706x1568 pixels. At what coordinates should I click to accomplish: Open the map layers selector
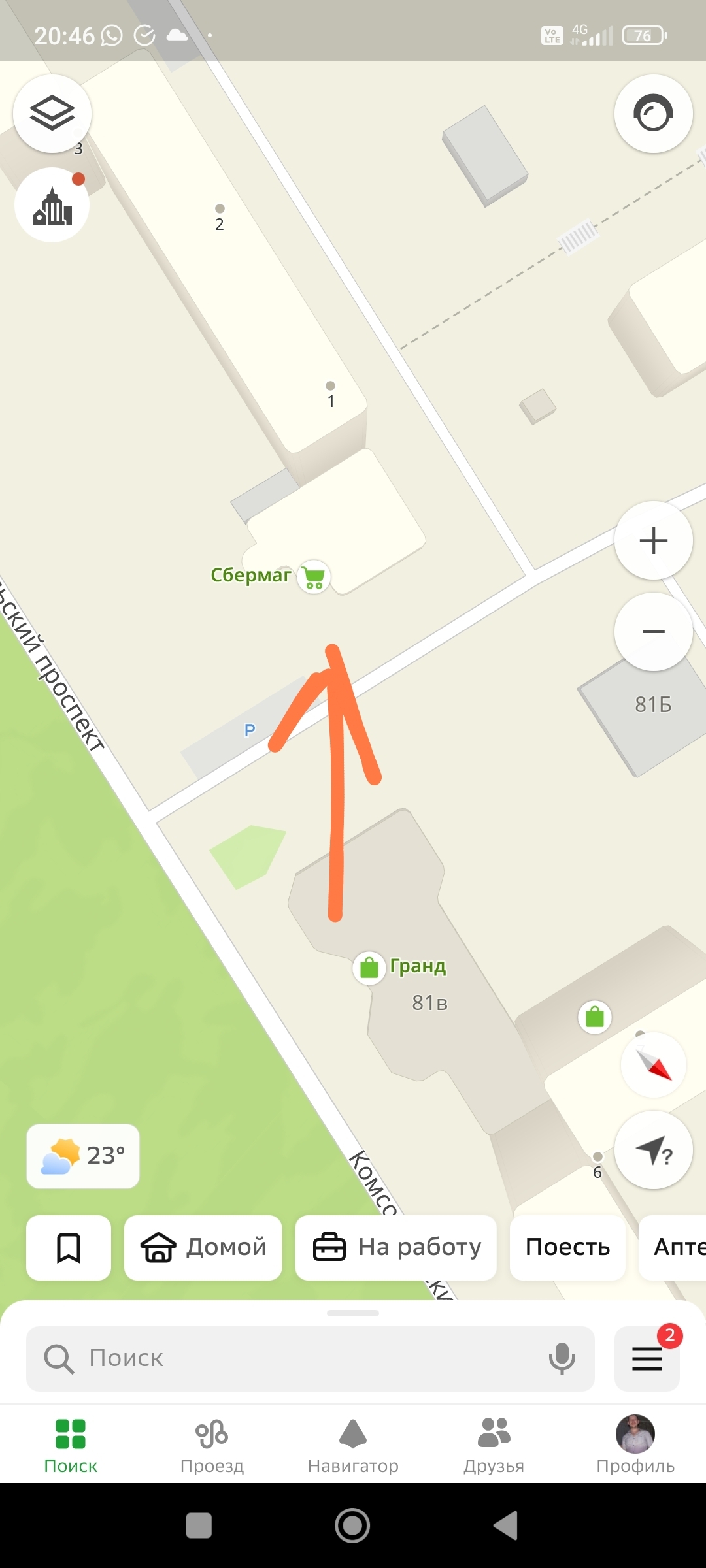[52, 114]
